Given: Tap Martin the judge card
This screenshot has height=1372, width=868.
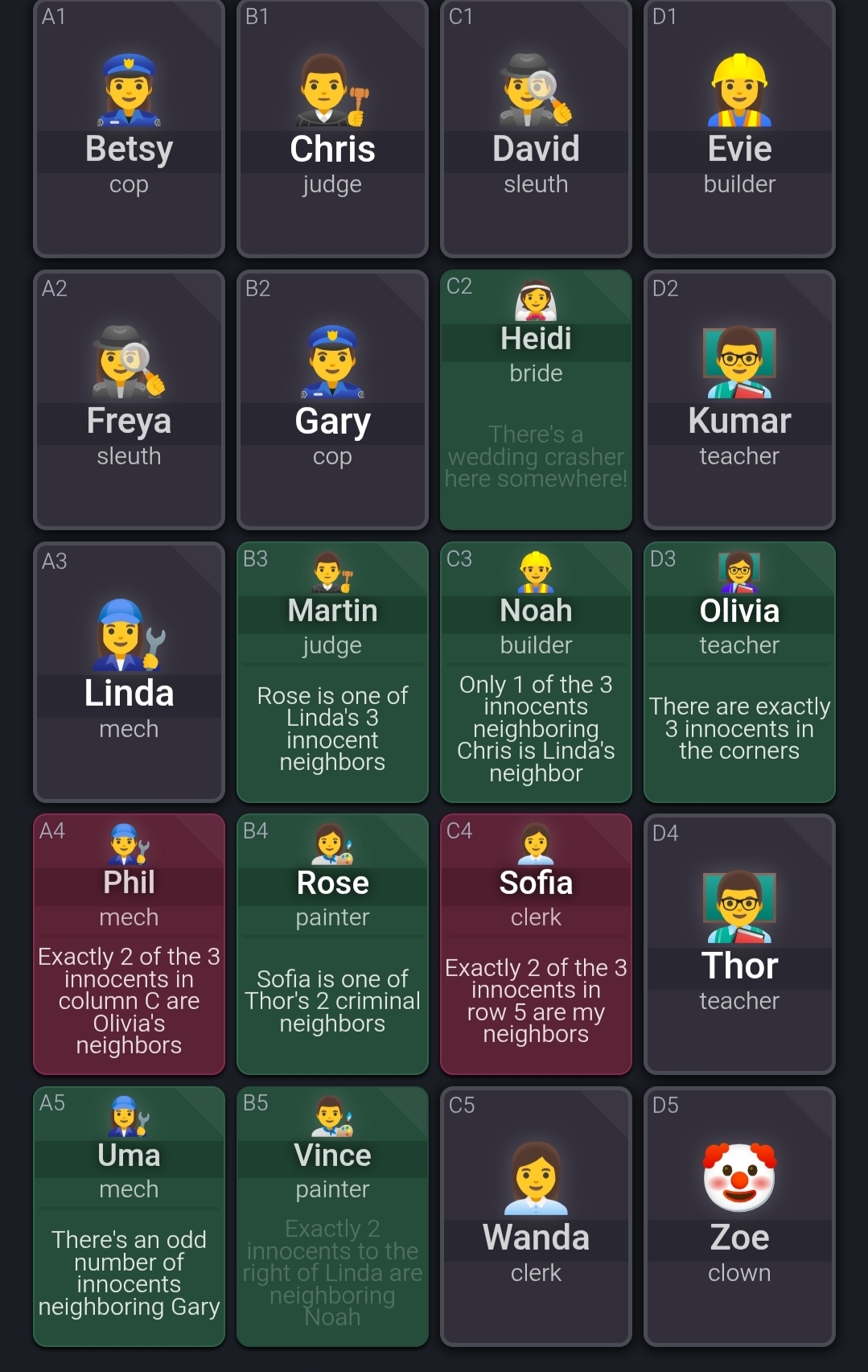Looking at the screenshot, I should click(332, 672).
